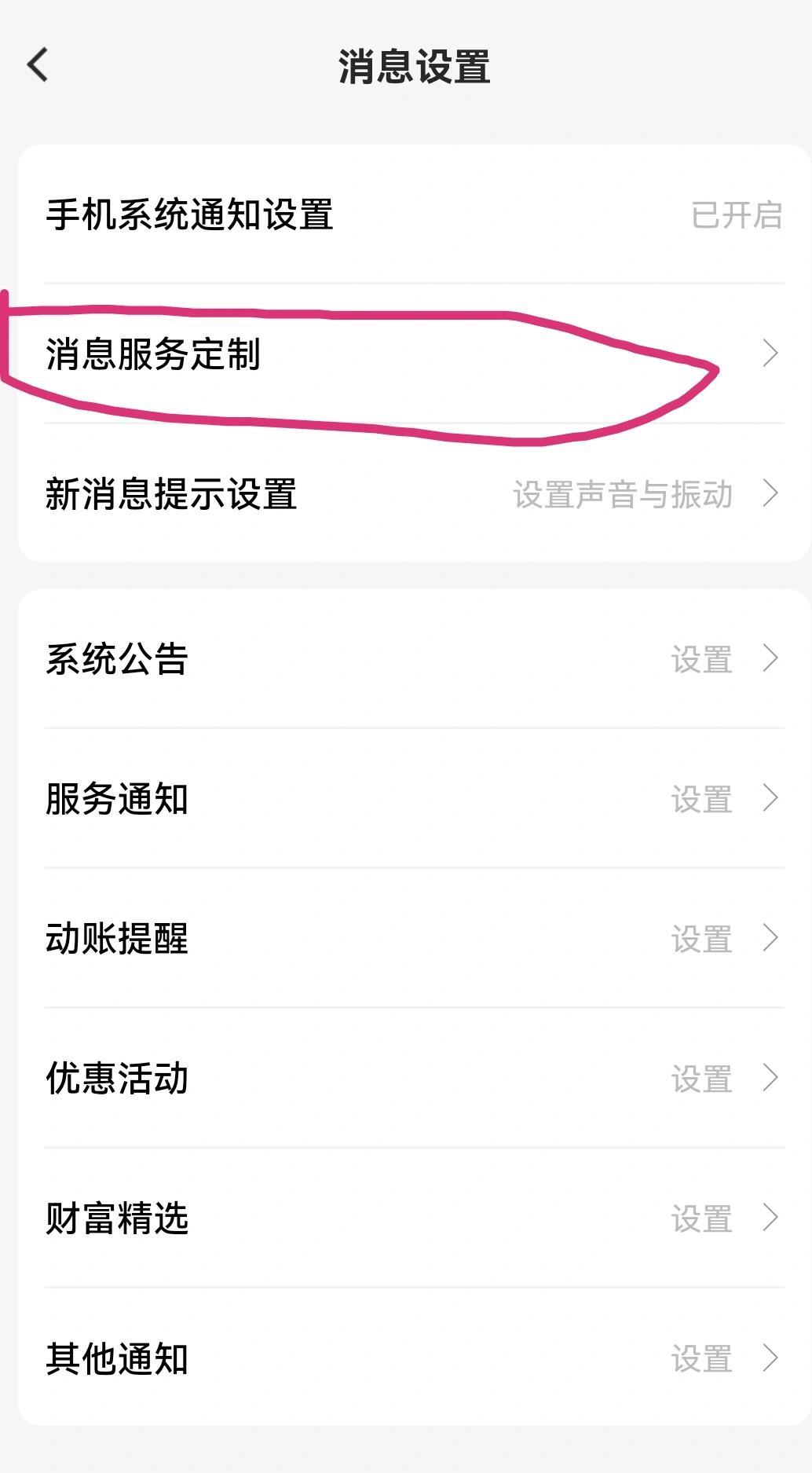The height and width of the screenshot is (1473, 812).
Task: Expand the chevron beside 优惠活动
Action: tap(770, 1079)
